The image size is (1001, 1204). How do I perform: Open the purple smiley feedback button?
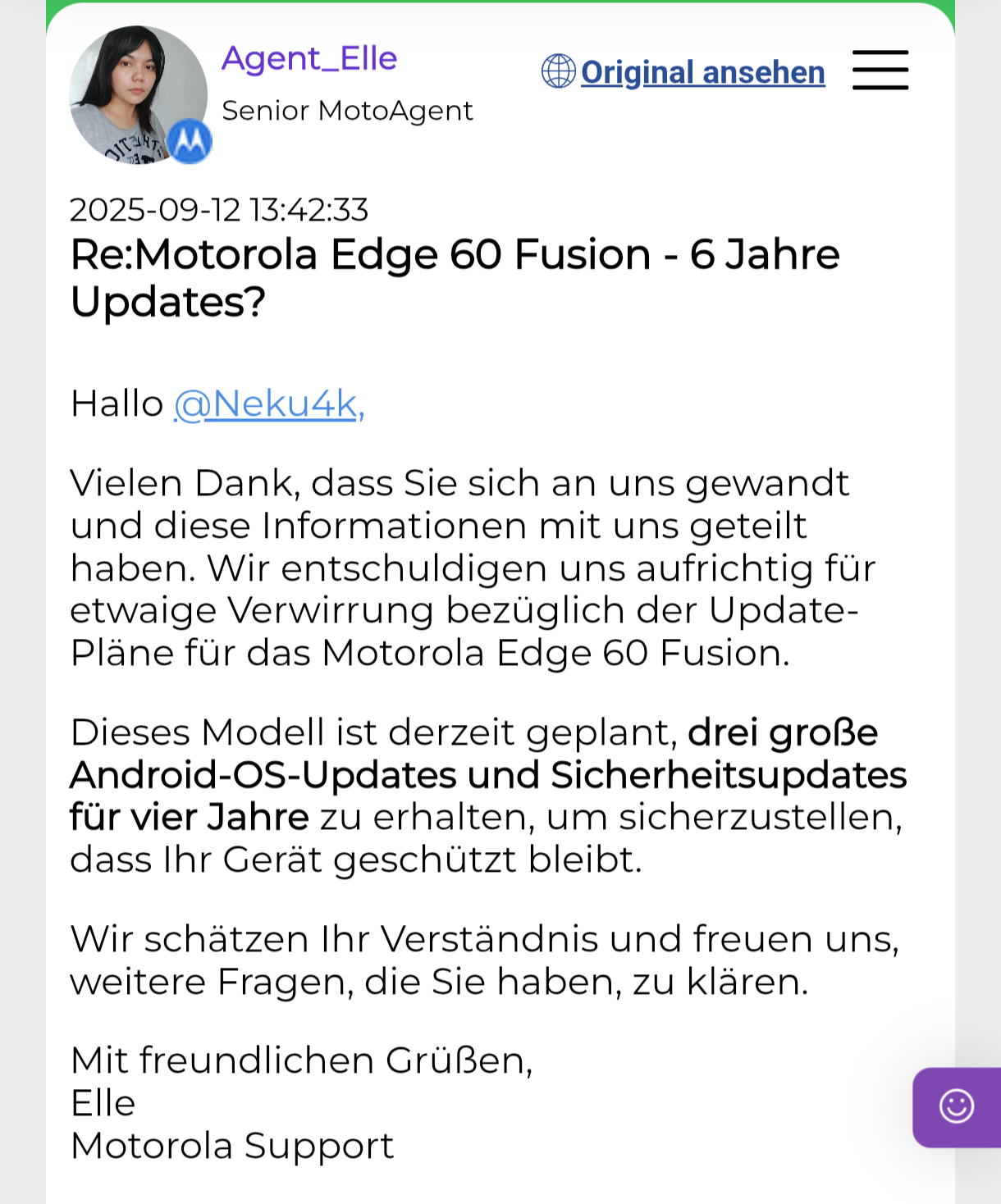click(x=956, y=1106)
